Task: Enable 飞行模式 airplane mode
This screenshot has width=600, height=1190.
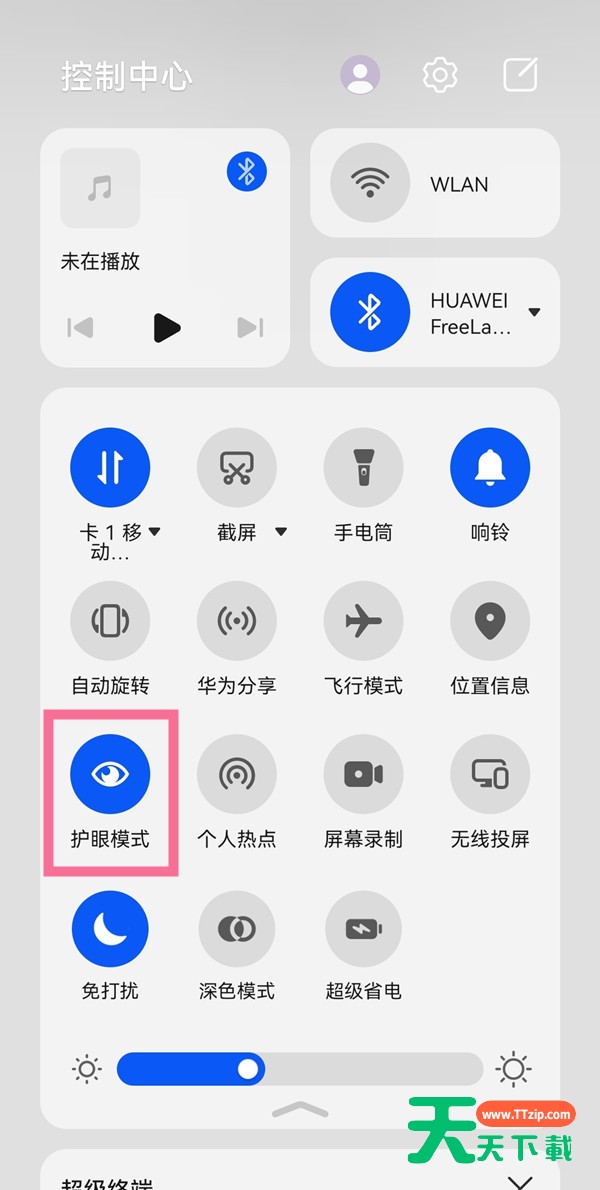Action: 363,621
